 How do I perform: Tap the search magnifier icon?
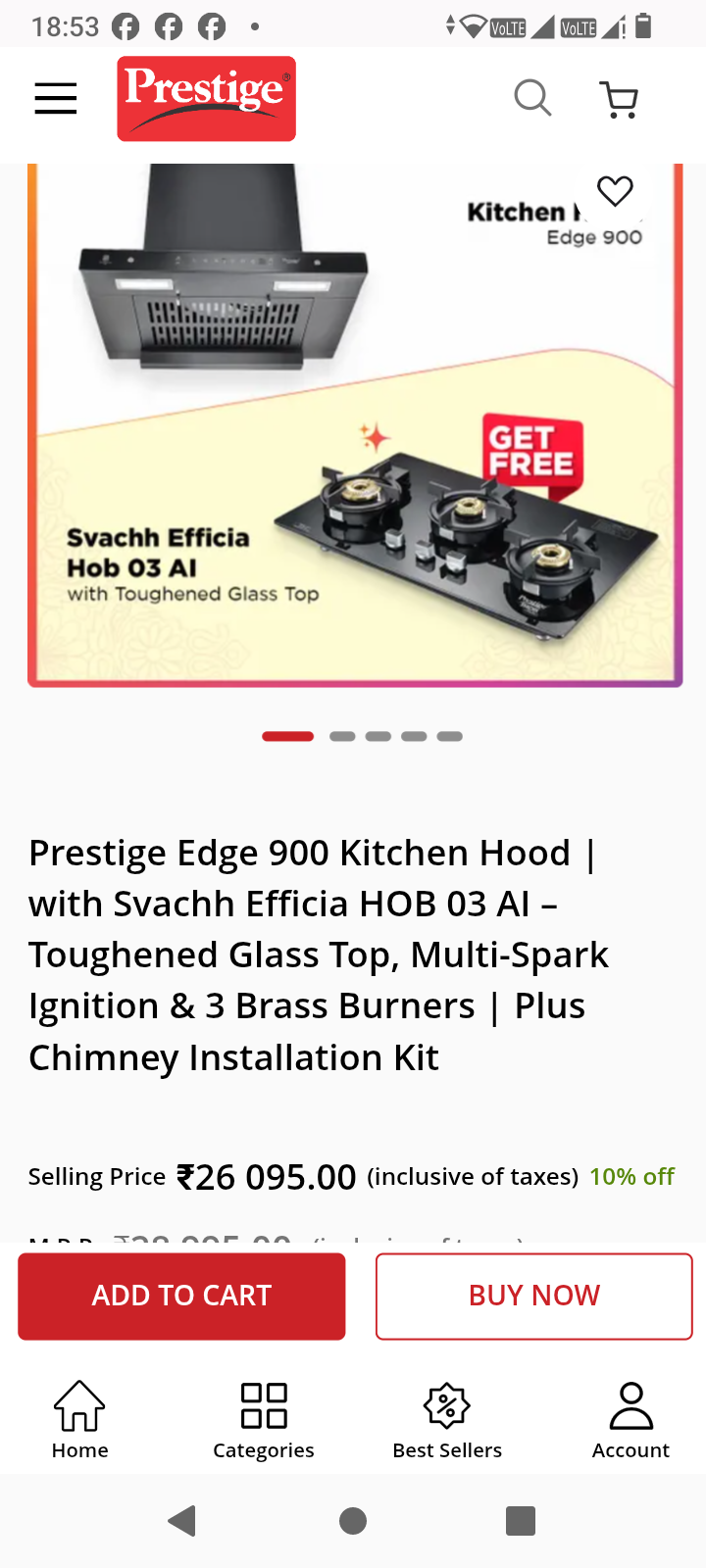(x=532, y=98)
